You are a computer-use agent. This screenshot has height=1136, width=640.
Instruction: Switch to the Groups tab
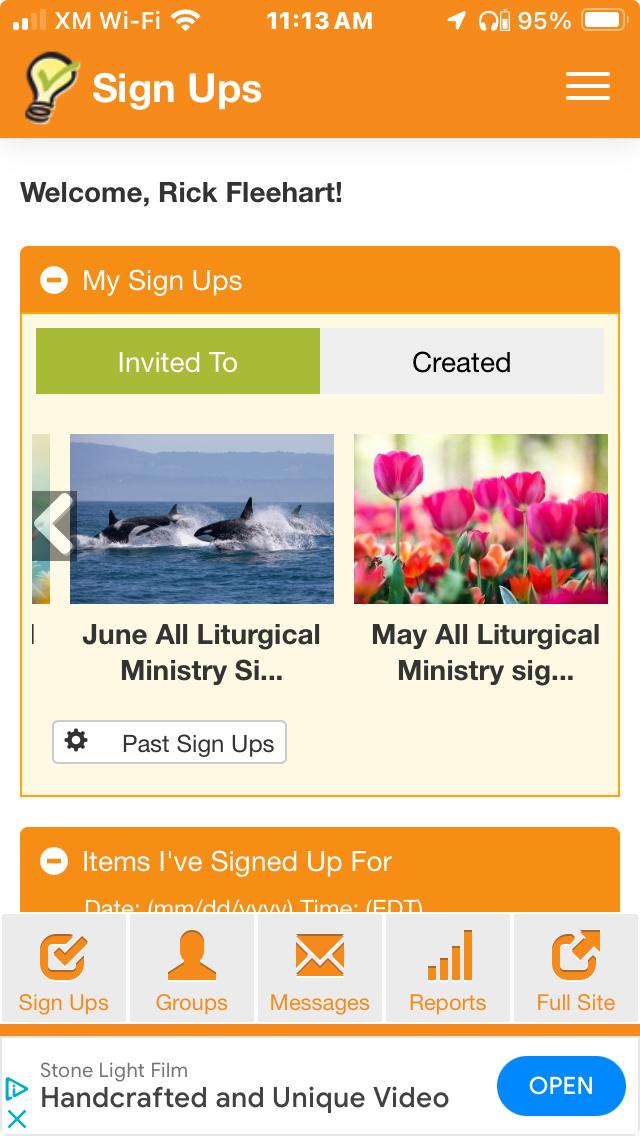[192, 968]
